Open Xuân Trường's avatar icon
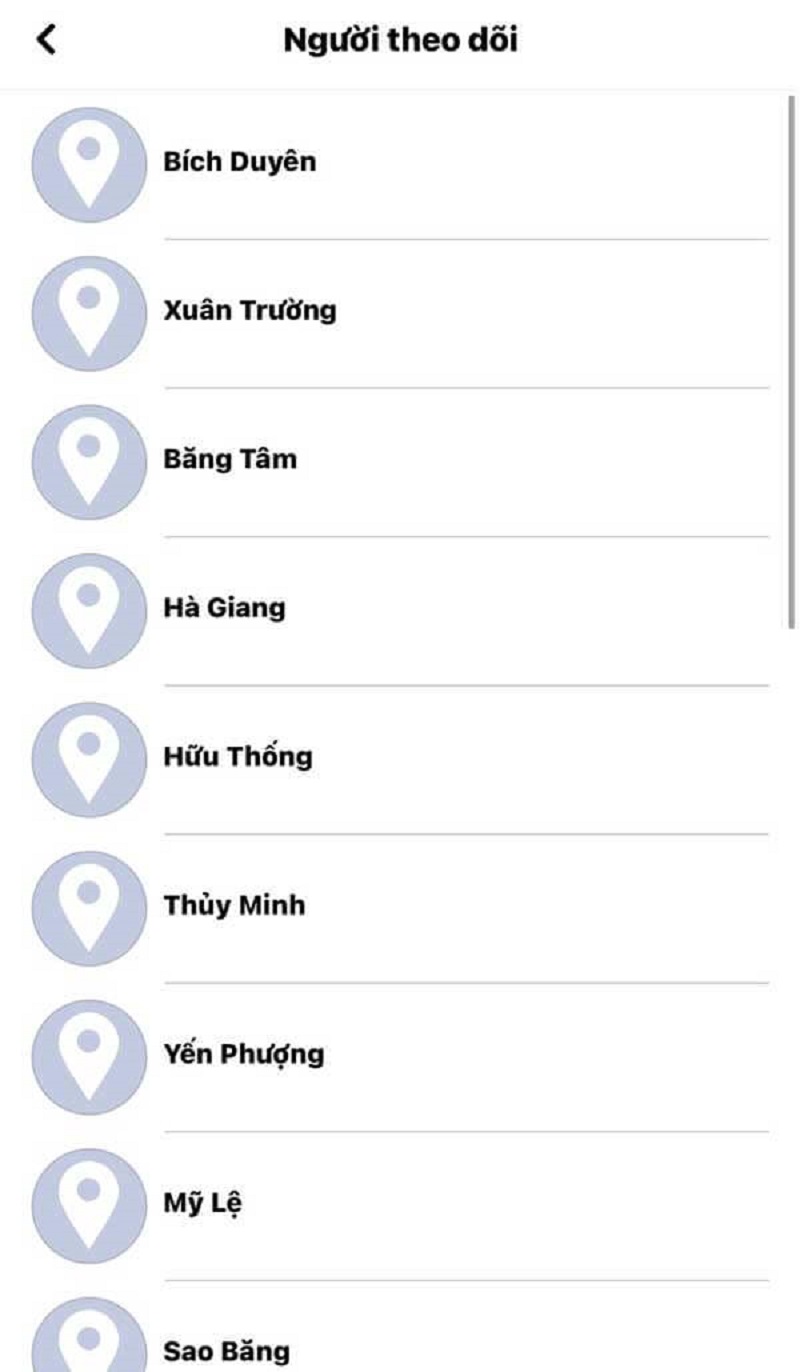800x1372 pixels. 90,310
